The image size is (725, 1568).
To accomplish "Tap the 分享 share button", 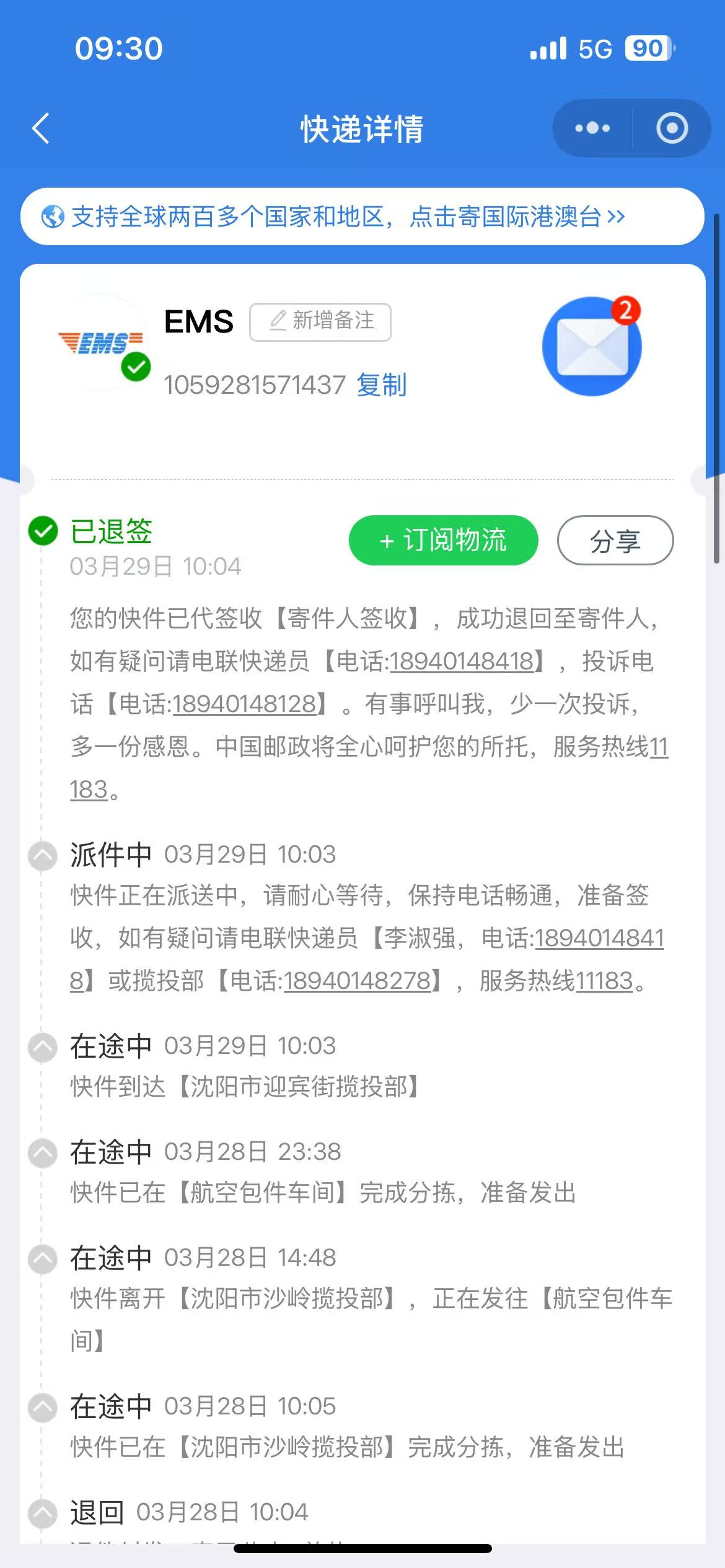I will point(615,541).
